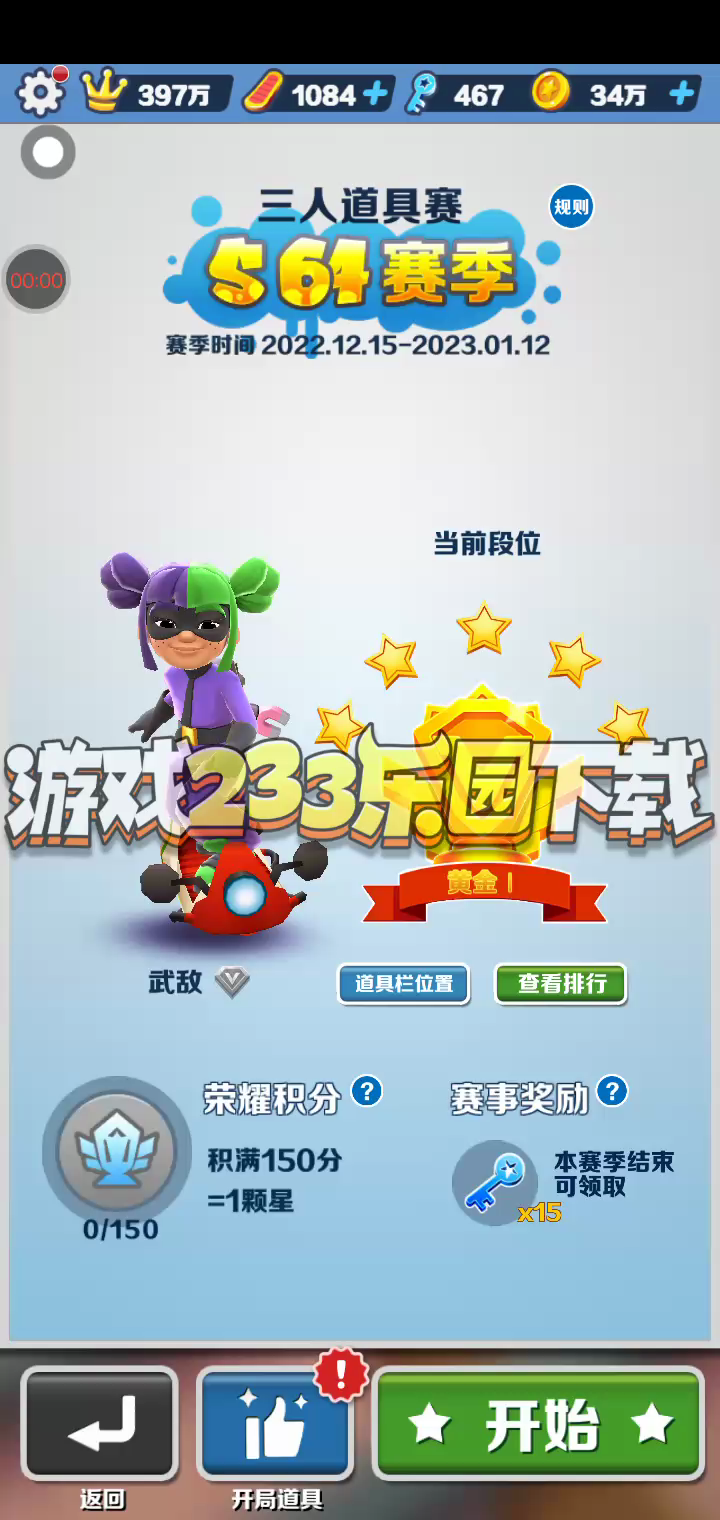Go back with the 返回 button

pyautogui.click(x=100, y=1425)
